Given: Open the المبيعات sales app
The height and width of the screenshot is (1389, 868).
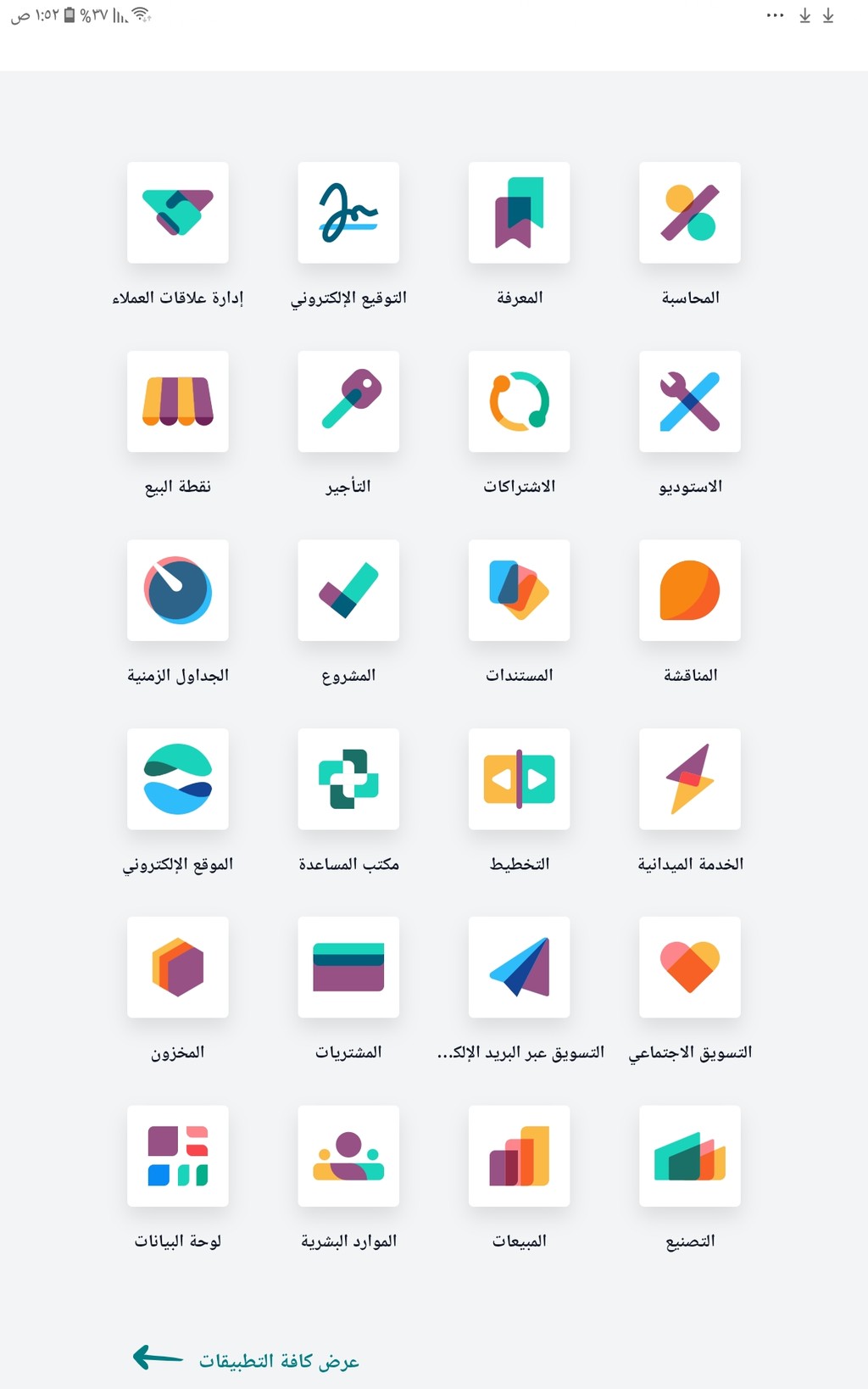Looking at the screenshot, I should [x=519, y=1156].
